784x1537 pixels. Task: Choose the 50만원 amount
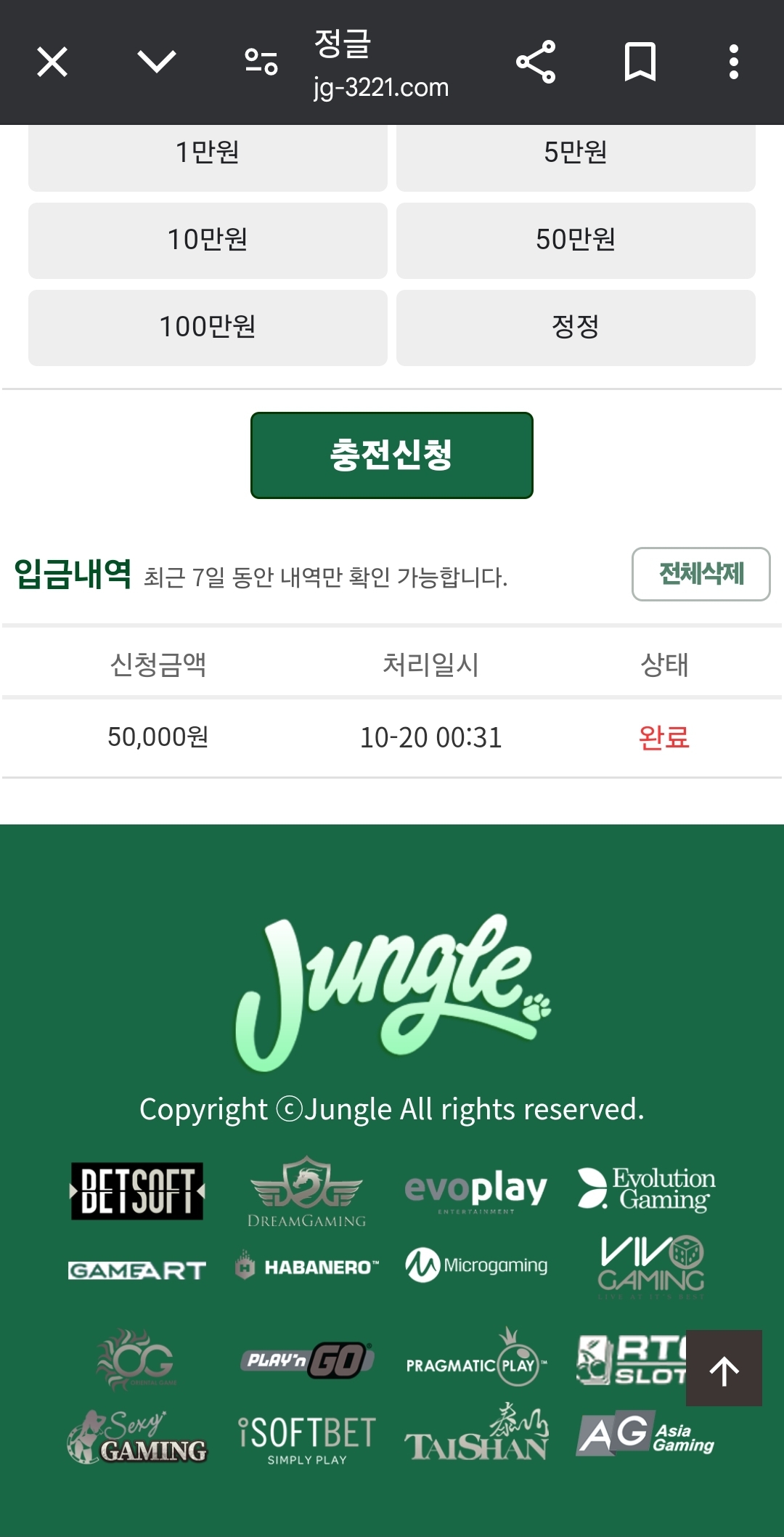tap(576, 240)
